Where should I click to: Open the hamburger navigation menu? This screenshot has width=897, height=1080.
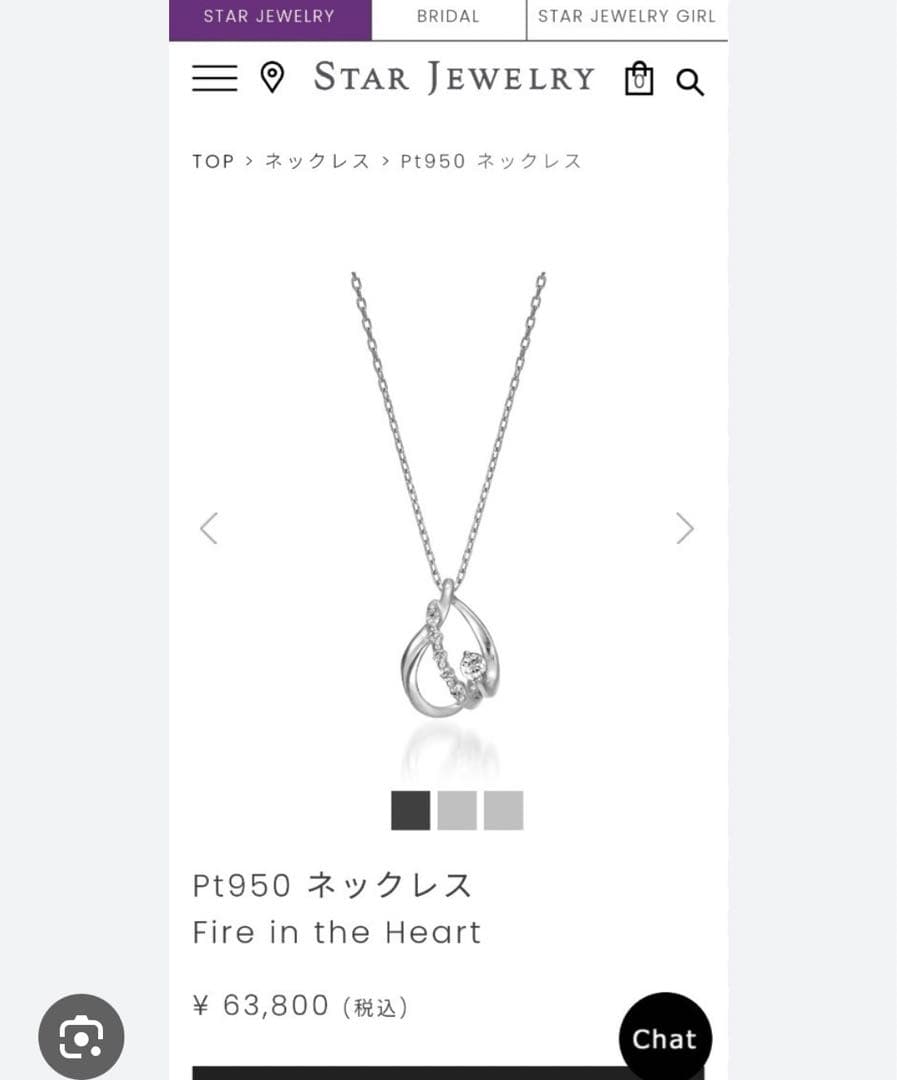213,78
